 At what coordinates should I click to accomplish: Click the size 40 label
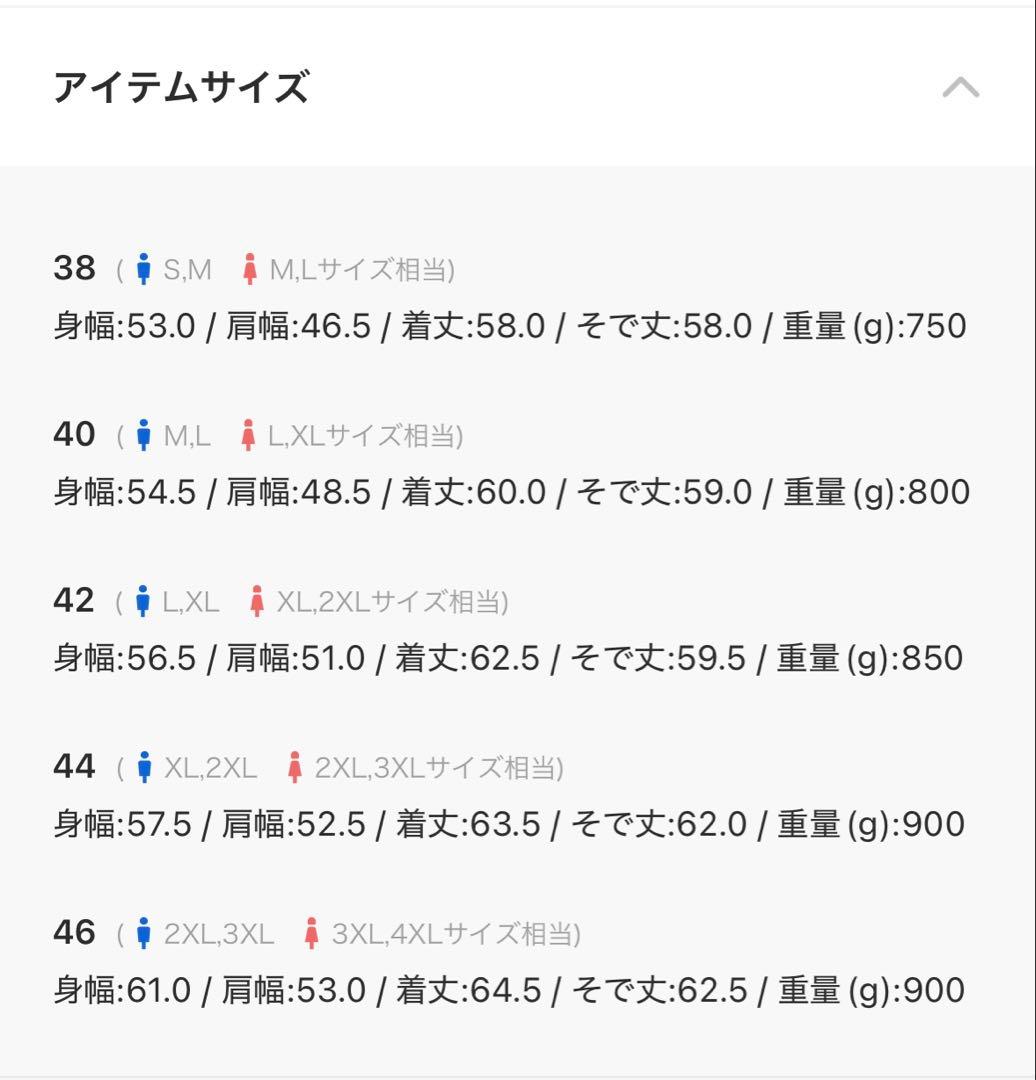[x=74, y=432]
